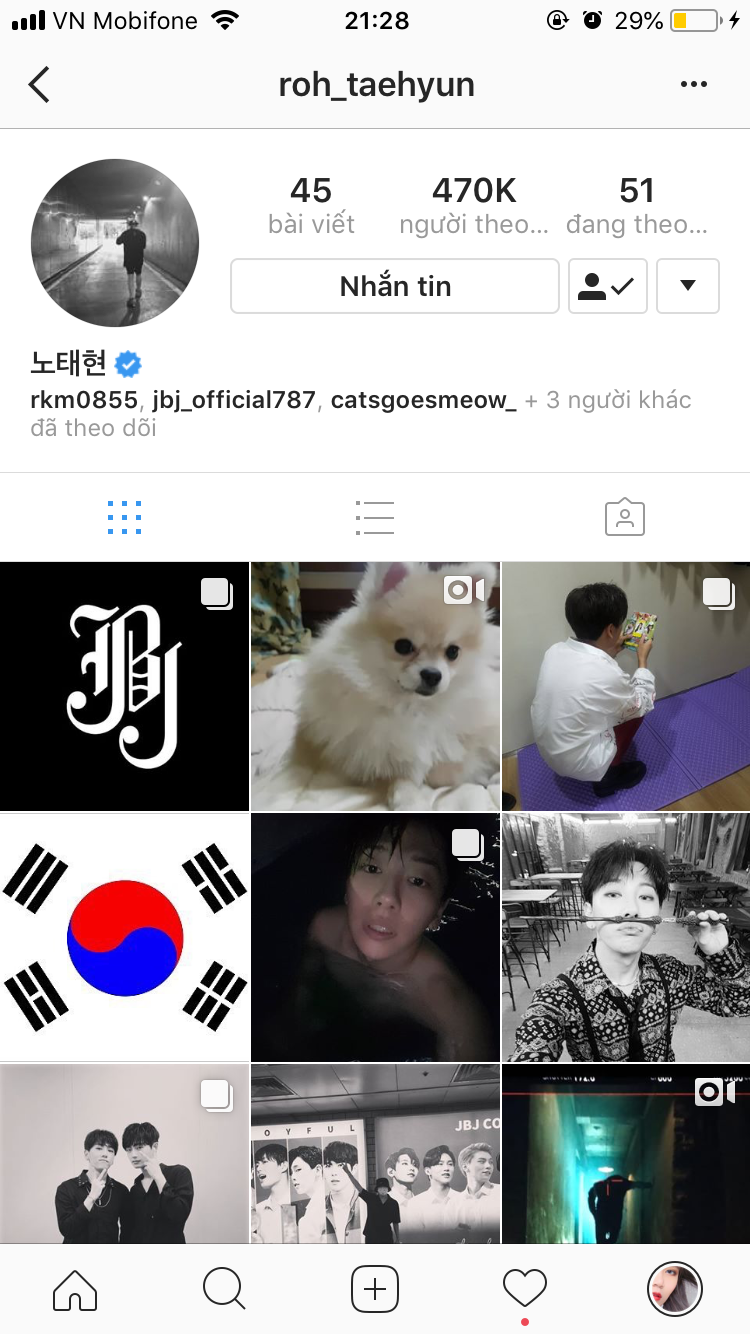Switch to grid view tab
750x1334 pixels.
124,517
